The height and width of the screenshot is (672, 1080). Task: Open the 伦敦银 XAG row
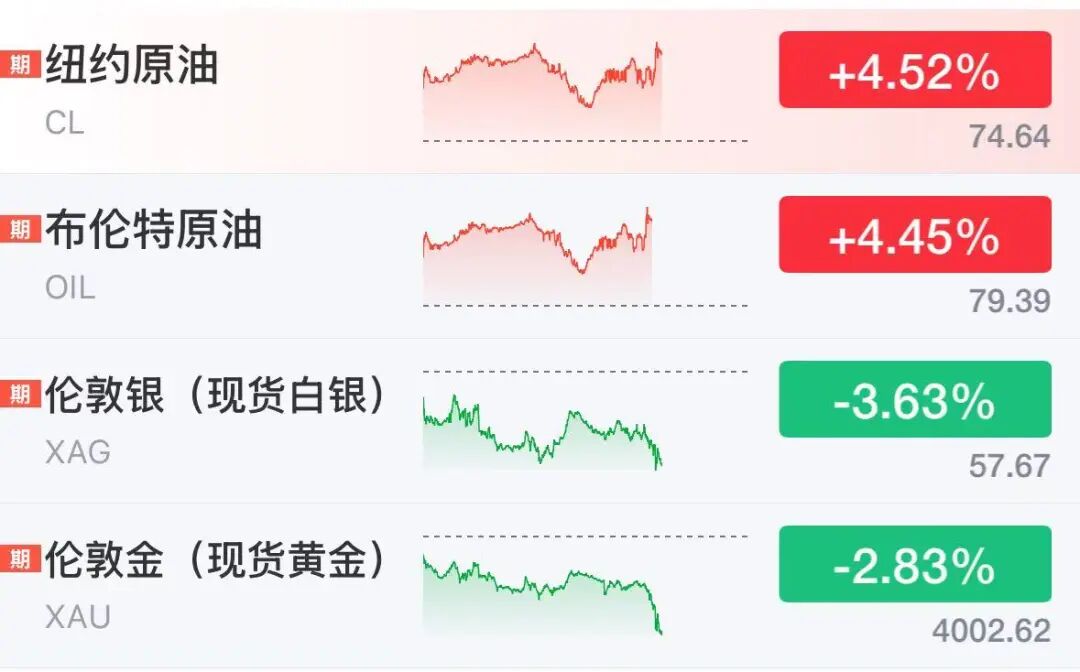540,421
